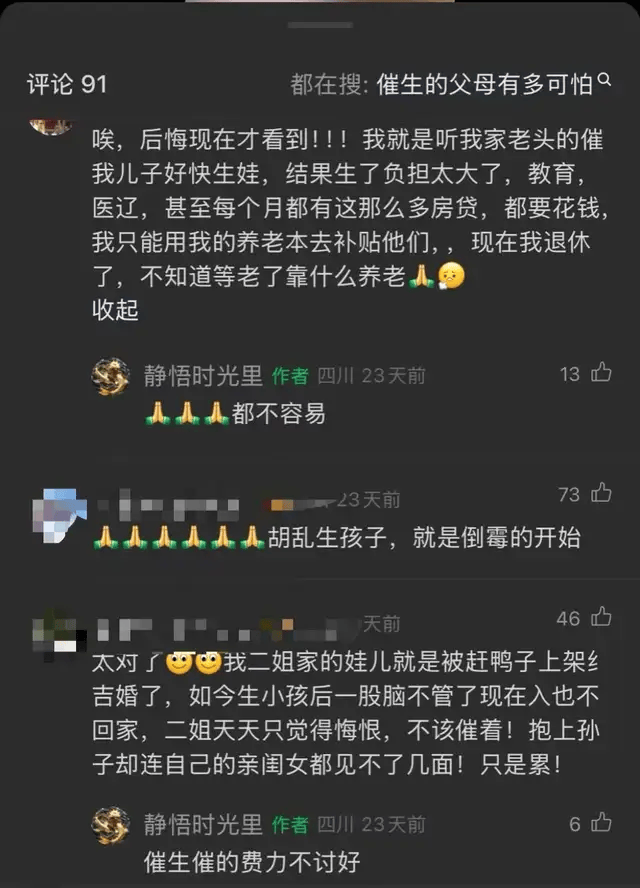Image resolution: width=640 pixels, height=888 pixels.
Task: Like the author's reply 都不容易
Action: pyautogui.click(x=601, y=373)
